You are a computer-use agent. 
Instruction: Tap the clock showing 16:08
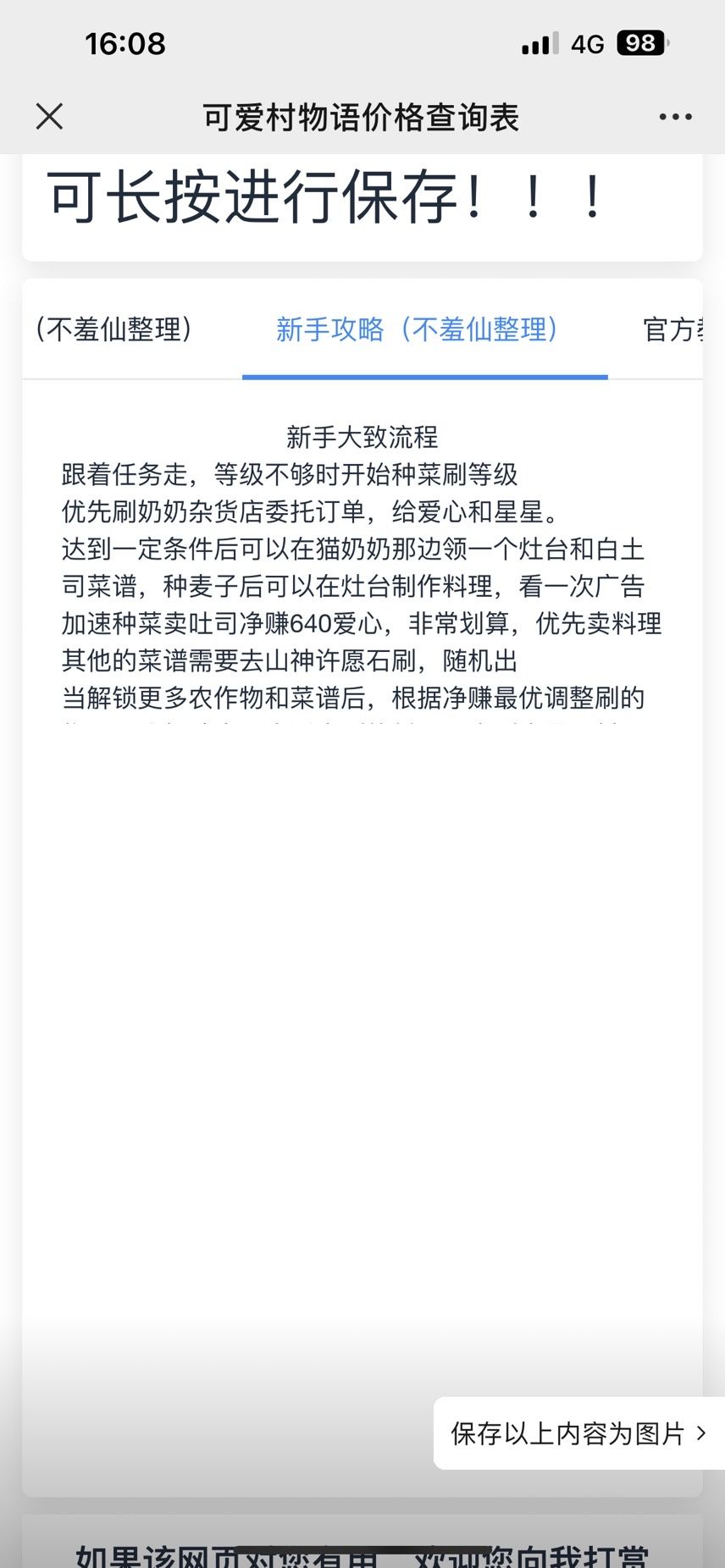coord(125,42)
